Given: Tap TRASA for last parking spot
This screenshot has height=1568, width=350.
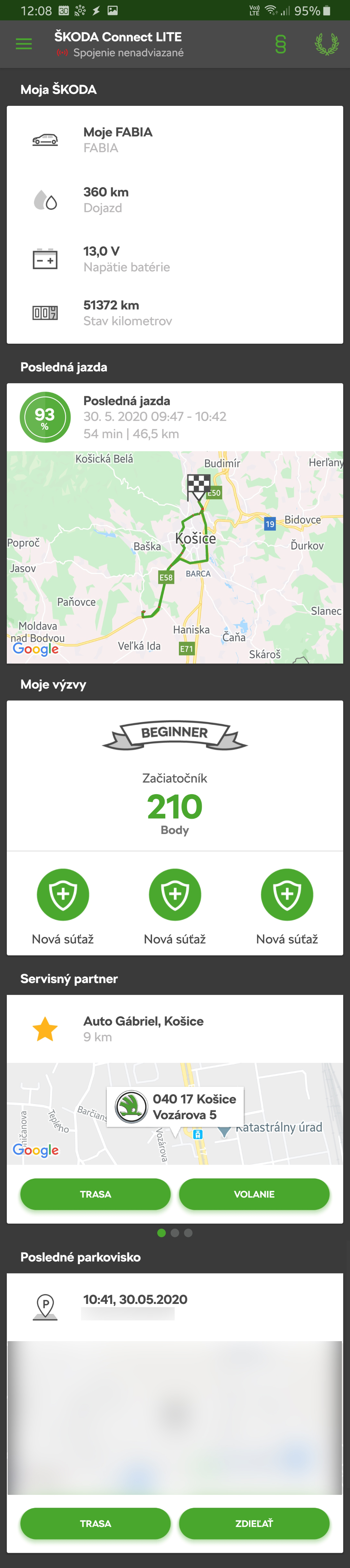Looking at the screenshot, I should click(x=95, y=1523).
